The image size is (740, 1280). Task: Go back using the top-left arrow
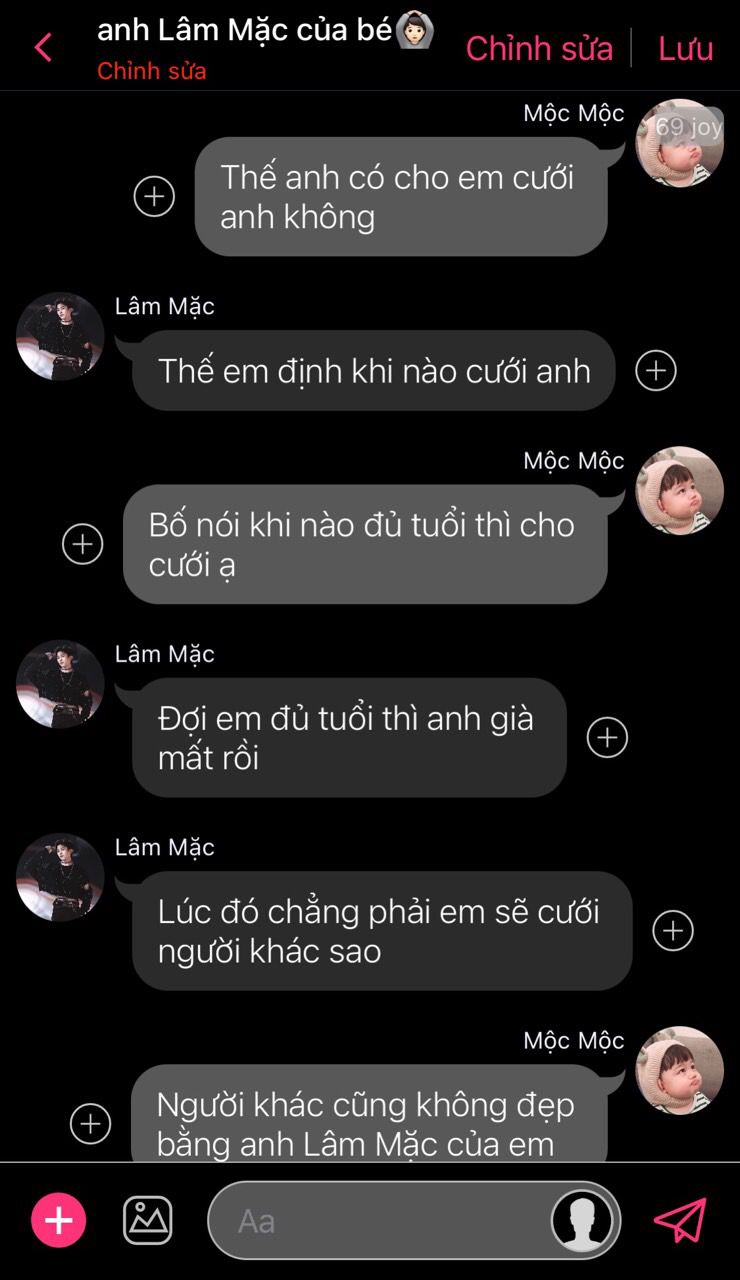coord(43,47)
